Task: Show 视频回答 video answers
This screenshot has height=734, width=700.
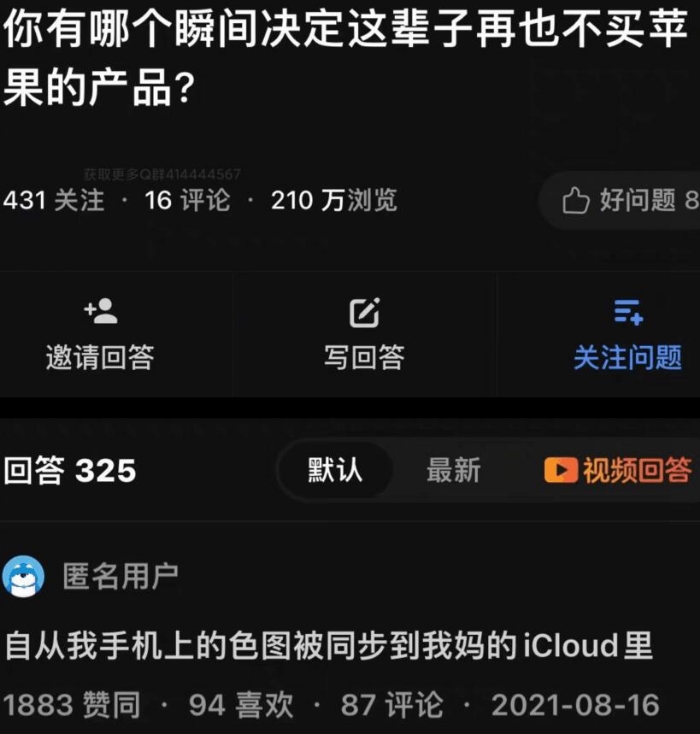Action: point(618,470)
